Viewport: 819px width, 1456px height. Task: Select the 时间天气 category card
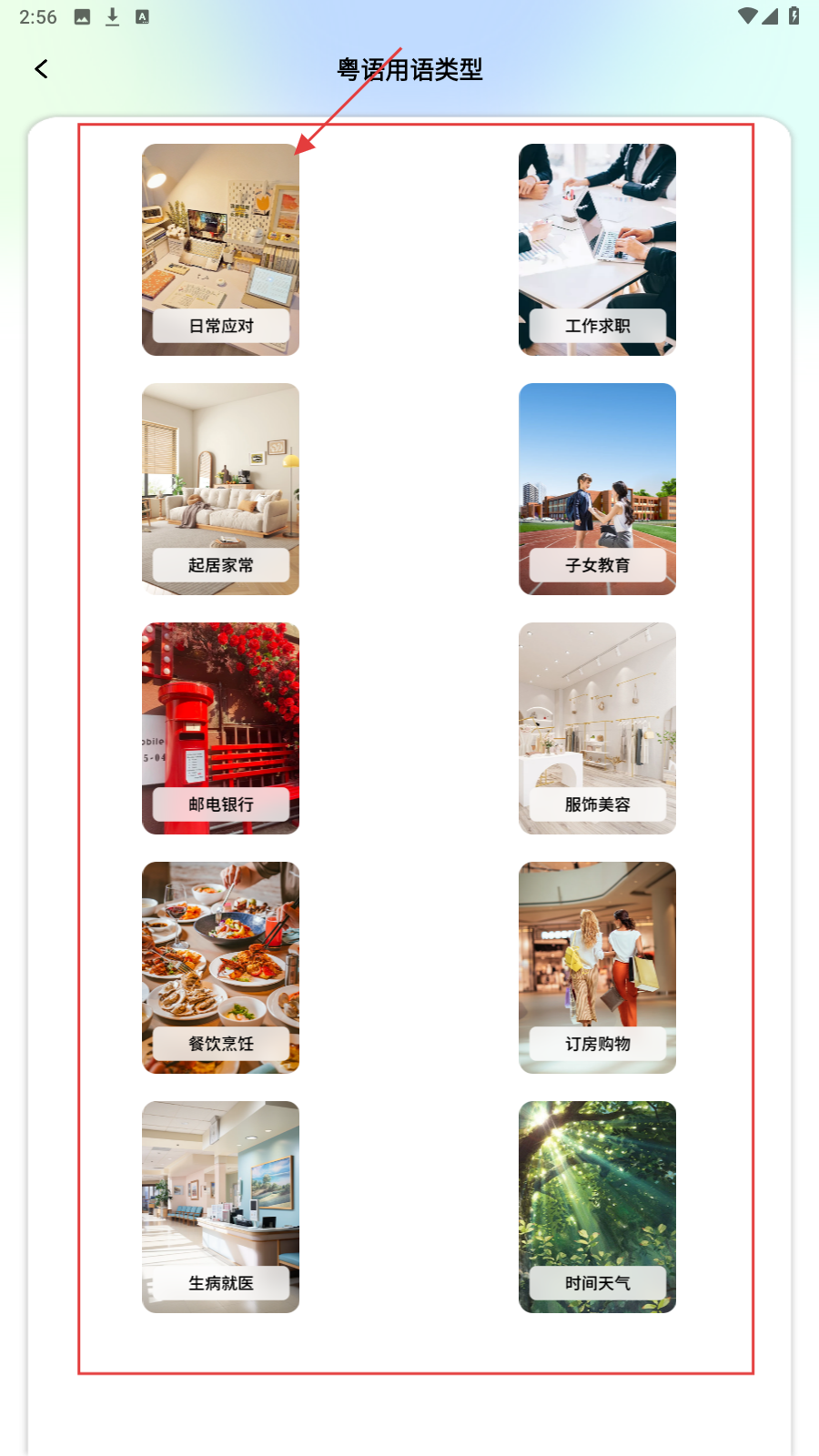point(597,1207)
